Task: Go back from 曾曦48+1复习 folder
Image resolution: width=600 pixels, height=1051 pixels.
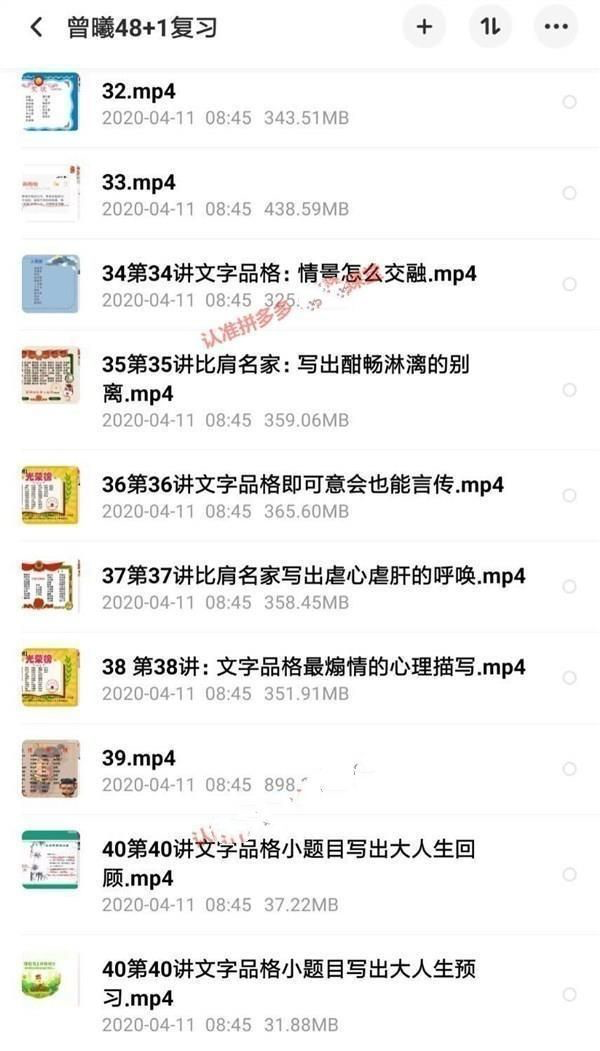Action: tap(36, 27)
